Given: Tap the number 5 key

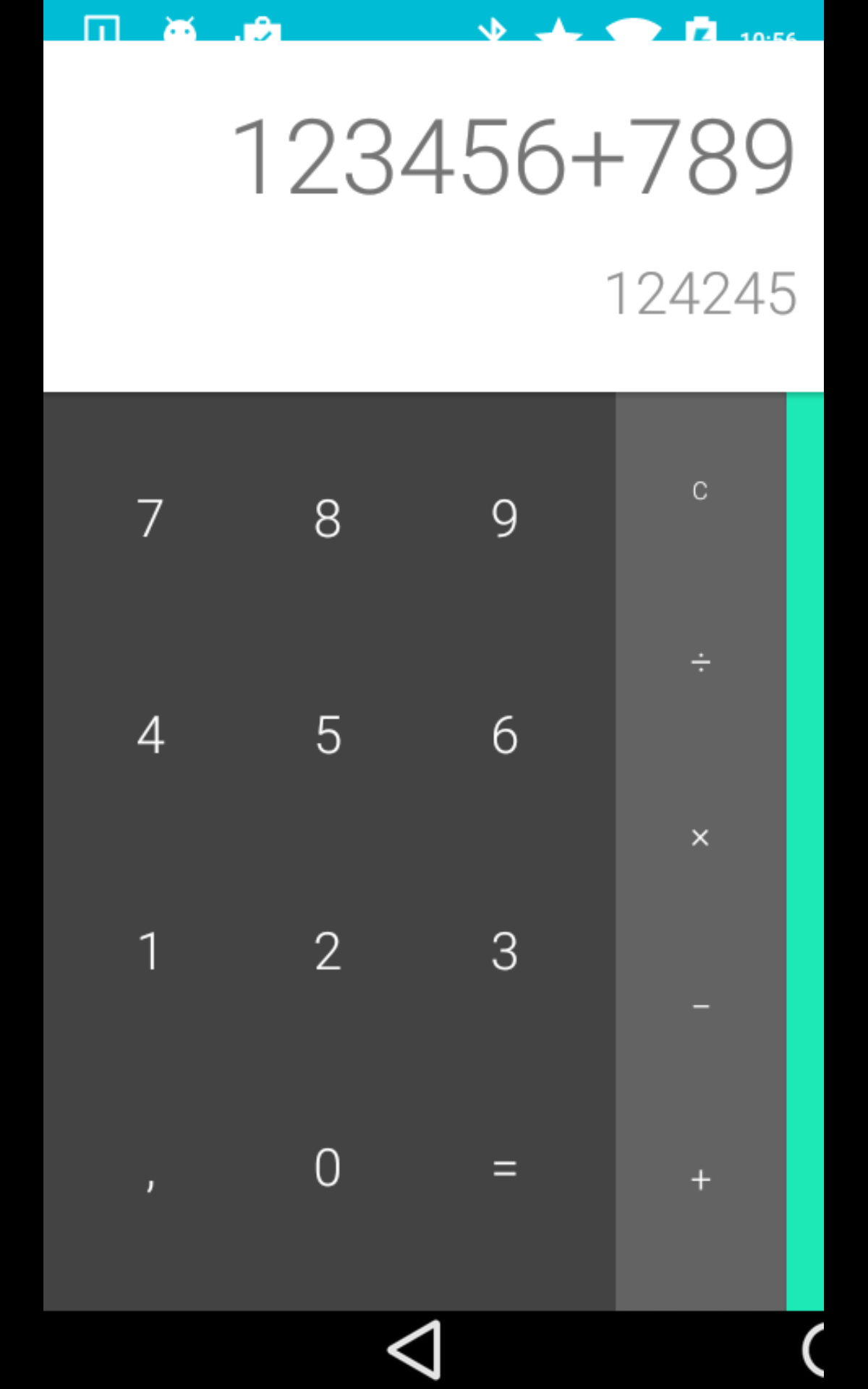Looking at the screenshot, I should pyautogui.click(x=327, y=735).
